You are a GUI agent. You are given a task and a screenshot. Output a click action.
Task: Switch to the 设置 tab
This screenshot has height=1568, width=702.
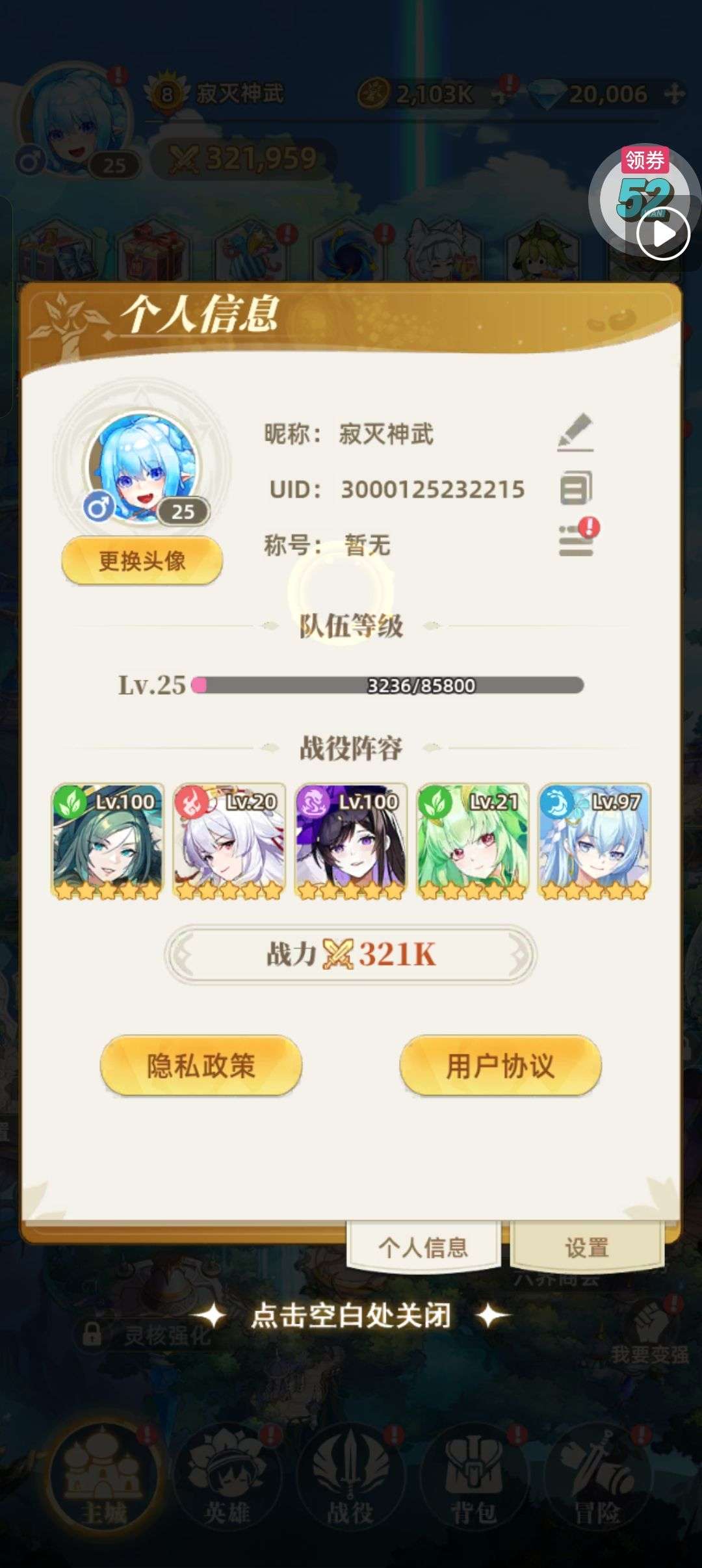(x=587, y=1248)
